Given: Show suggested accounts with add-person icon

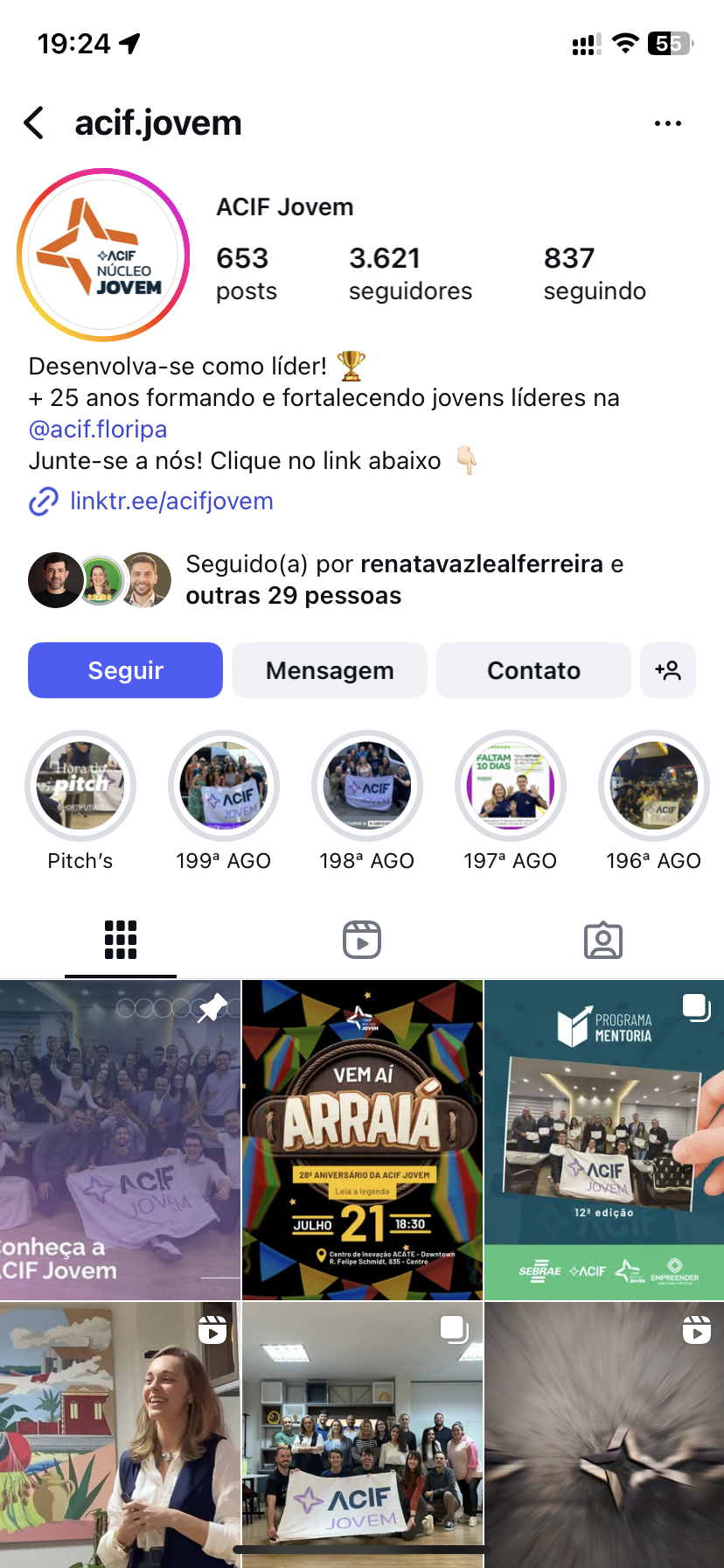Looking at the screenshot, I should [668, 670].
